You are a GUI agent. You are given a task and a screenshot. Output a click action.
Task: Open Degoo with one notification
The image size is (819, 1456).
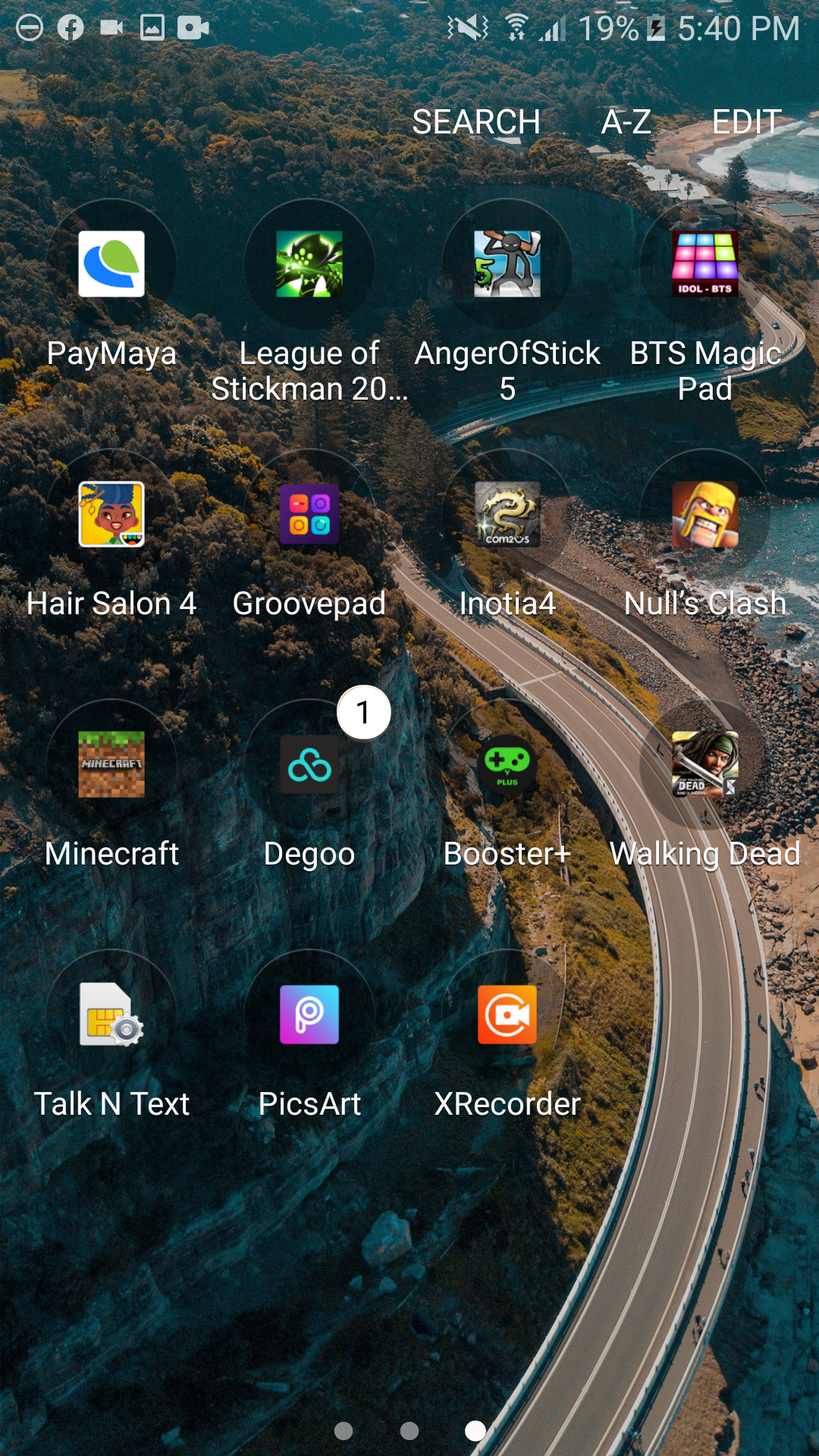point(309,764)
